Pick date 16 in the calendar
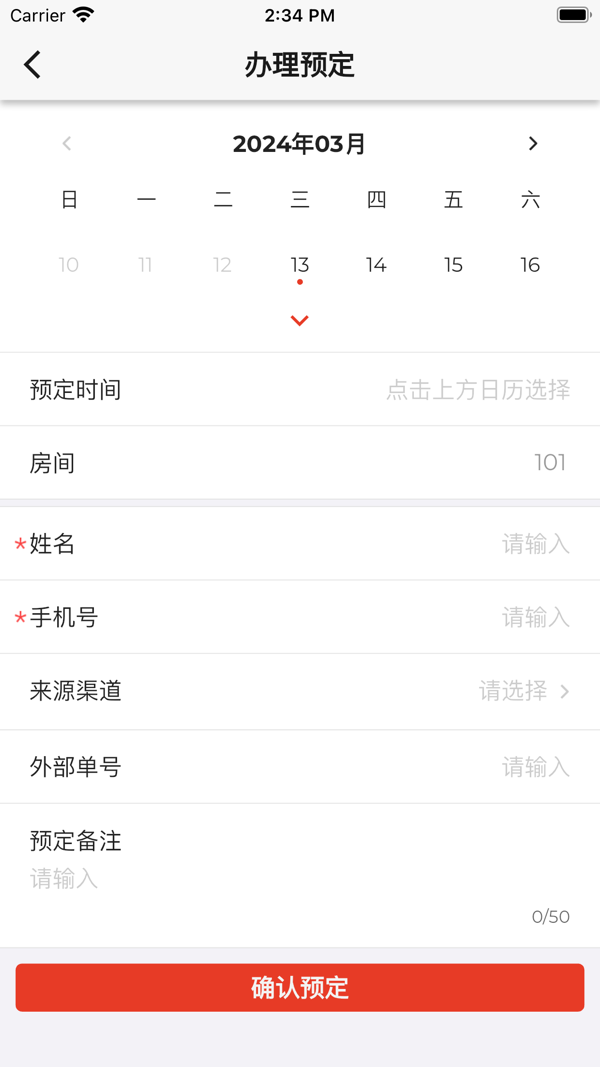600x1067 pixels. pyautogui.click(x=530, y=265)
